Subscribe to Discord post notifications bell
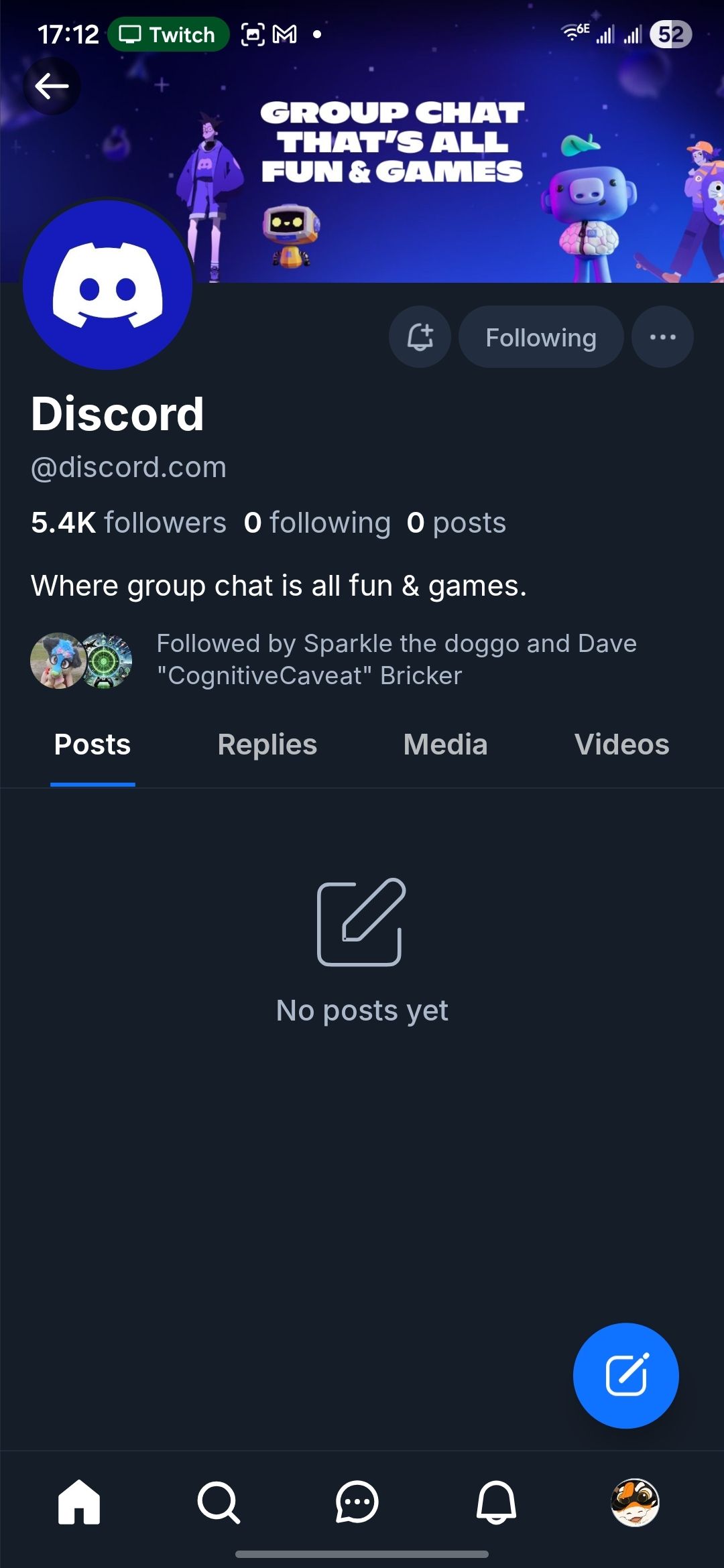Viewport: 724px width, 1568px height. tap(420, 337)
